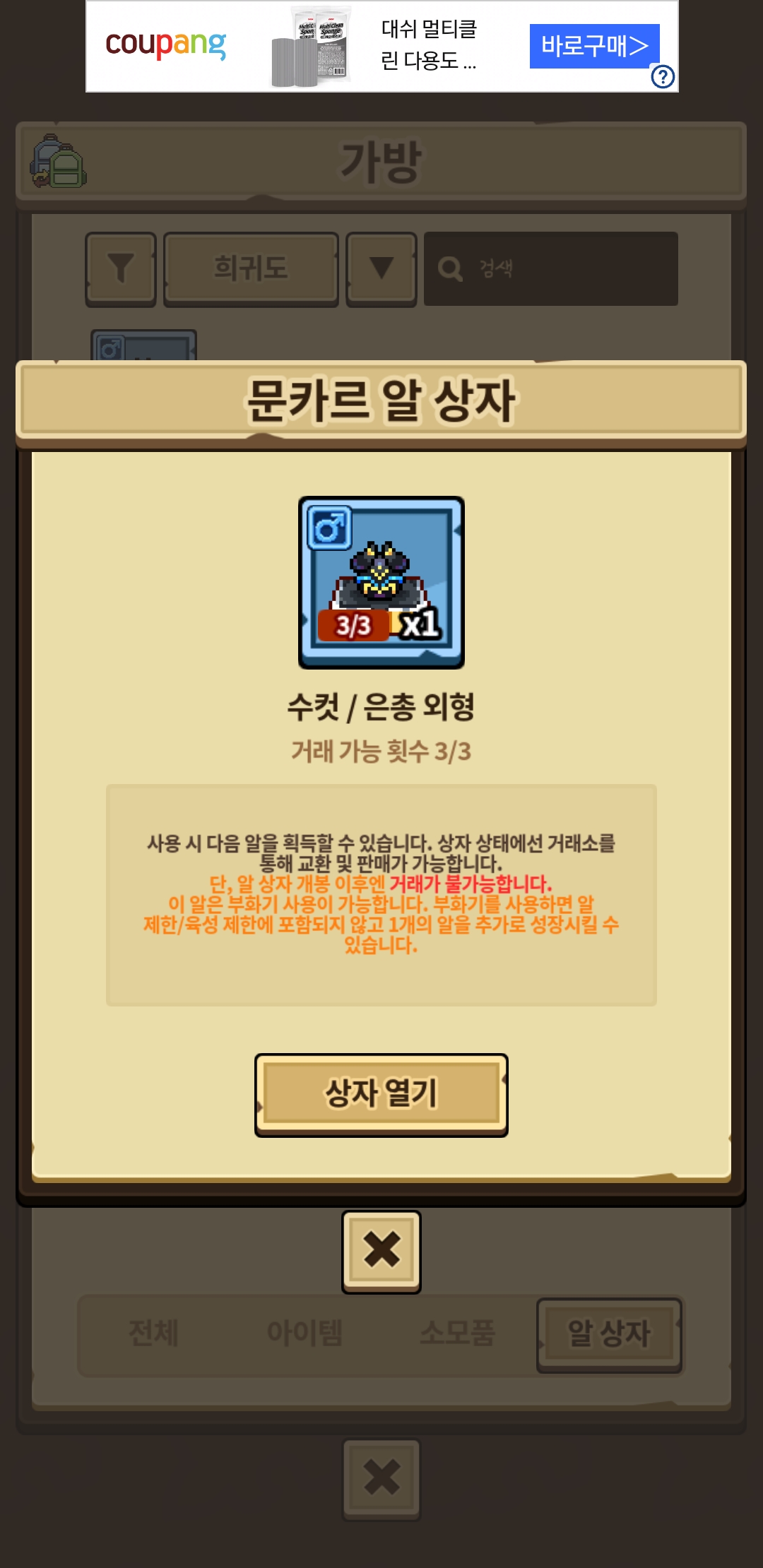Select the 희귀도 sort option

click(x=251, y=269)
